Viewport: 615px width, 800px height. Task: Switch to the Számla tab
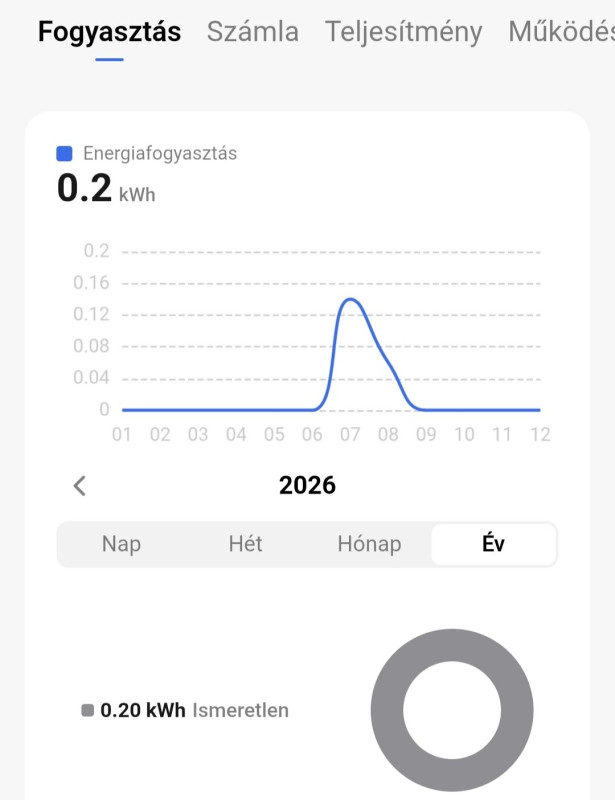[x=253, y=32]
